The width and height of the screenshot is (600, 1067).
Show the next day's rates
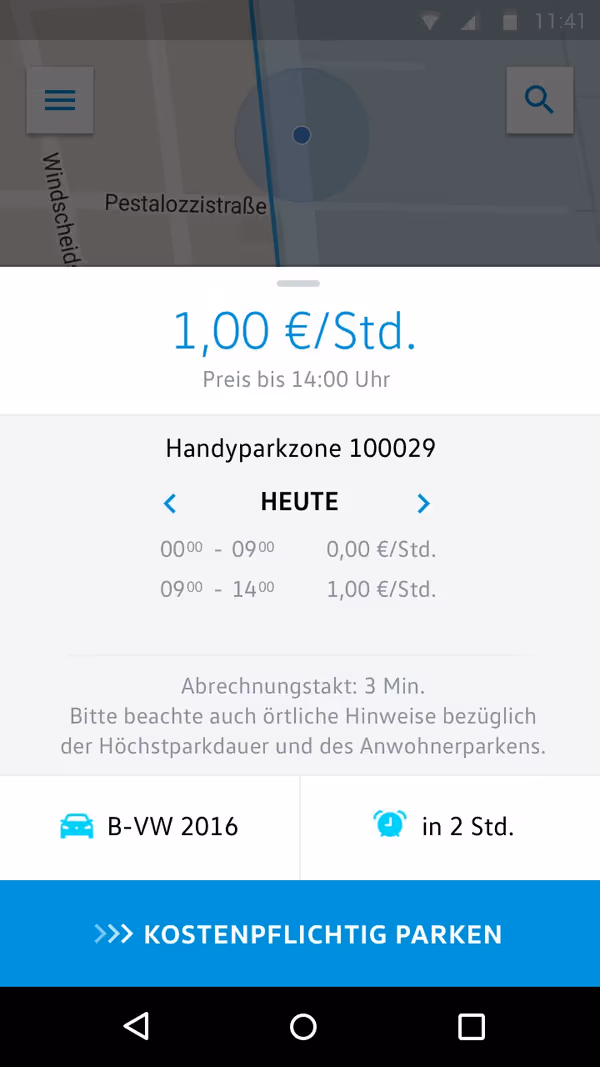(423, 503)
